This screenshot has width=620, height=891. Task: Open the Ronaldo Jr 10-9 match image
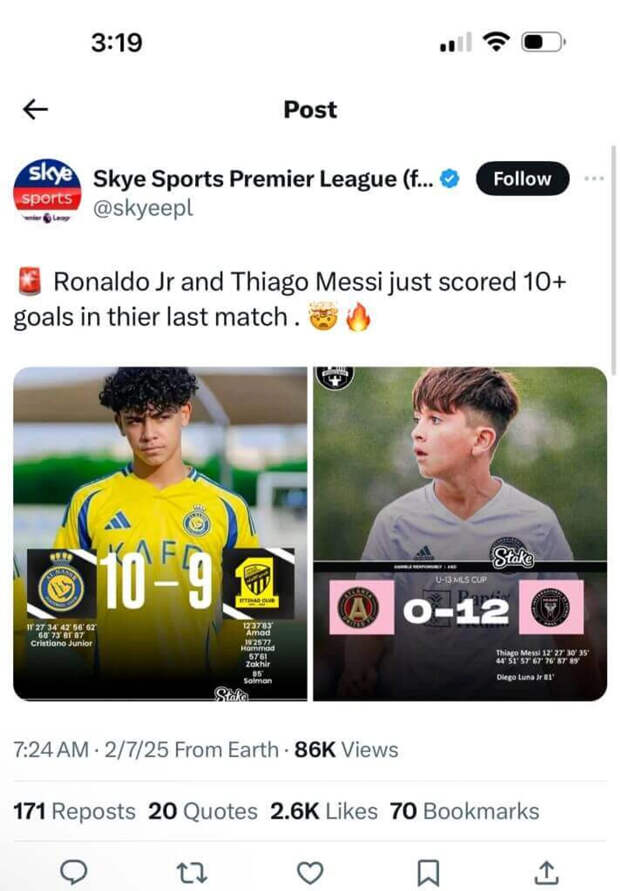[x=160, y=533]
